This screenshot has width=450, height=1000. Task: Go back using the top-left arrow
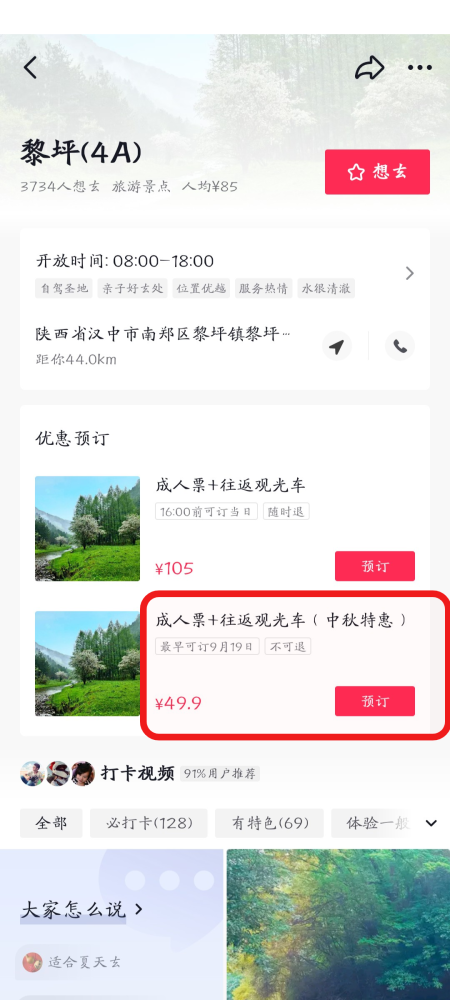(30, 68)
